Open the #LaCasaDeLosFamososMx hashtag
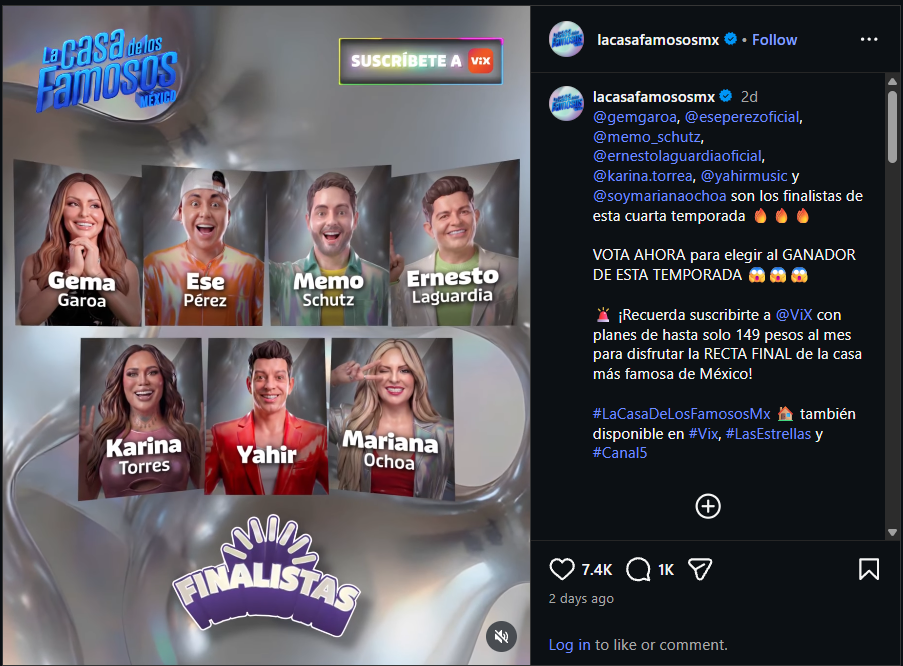 [681, 414]
